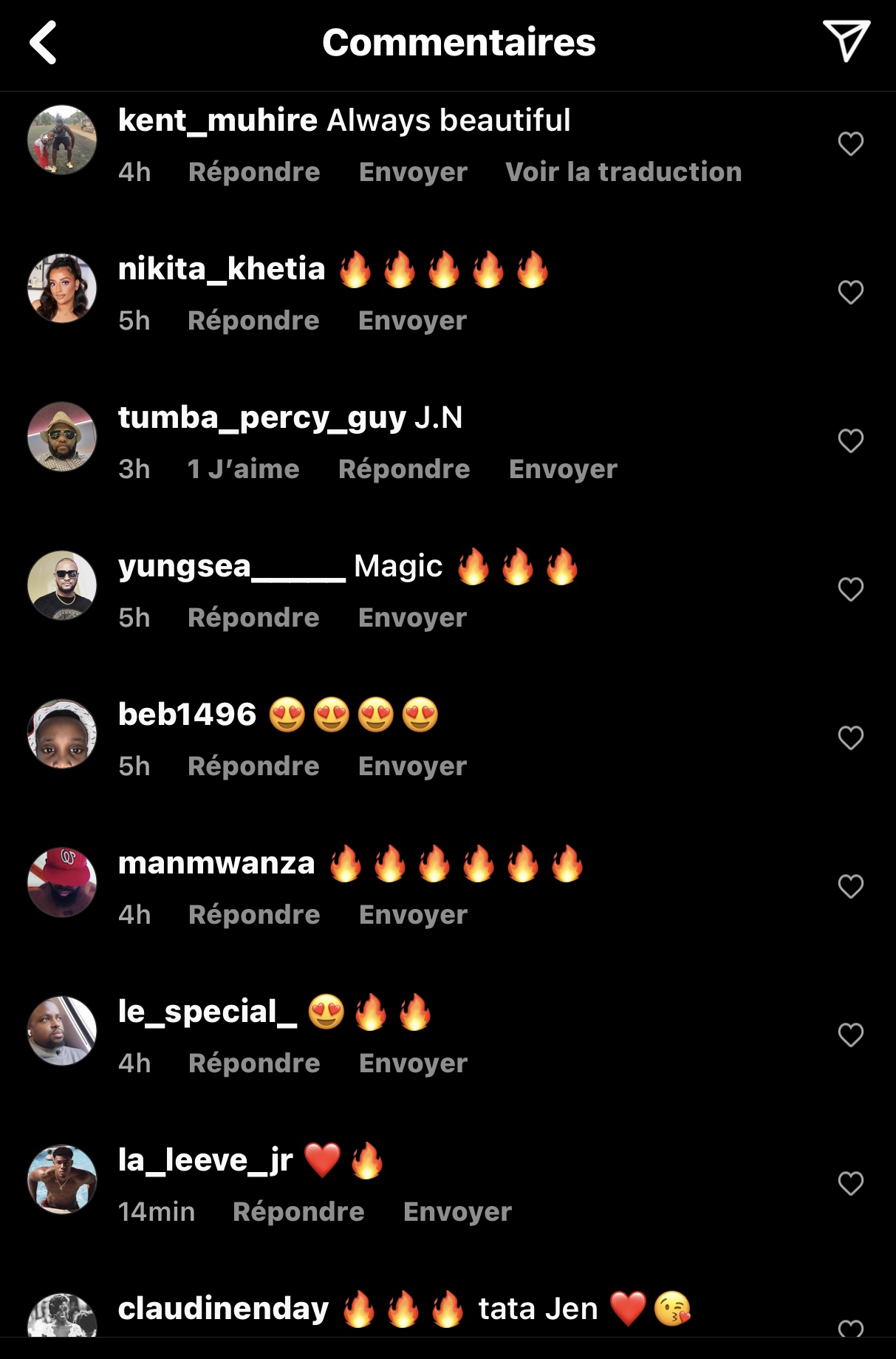Open beb1496's profile by username

(x=187, y=715)
